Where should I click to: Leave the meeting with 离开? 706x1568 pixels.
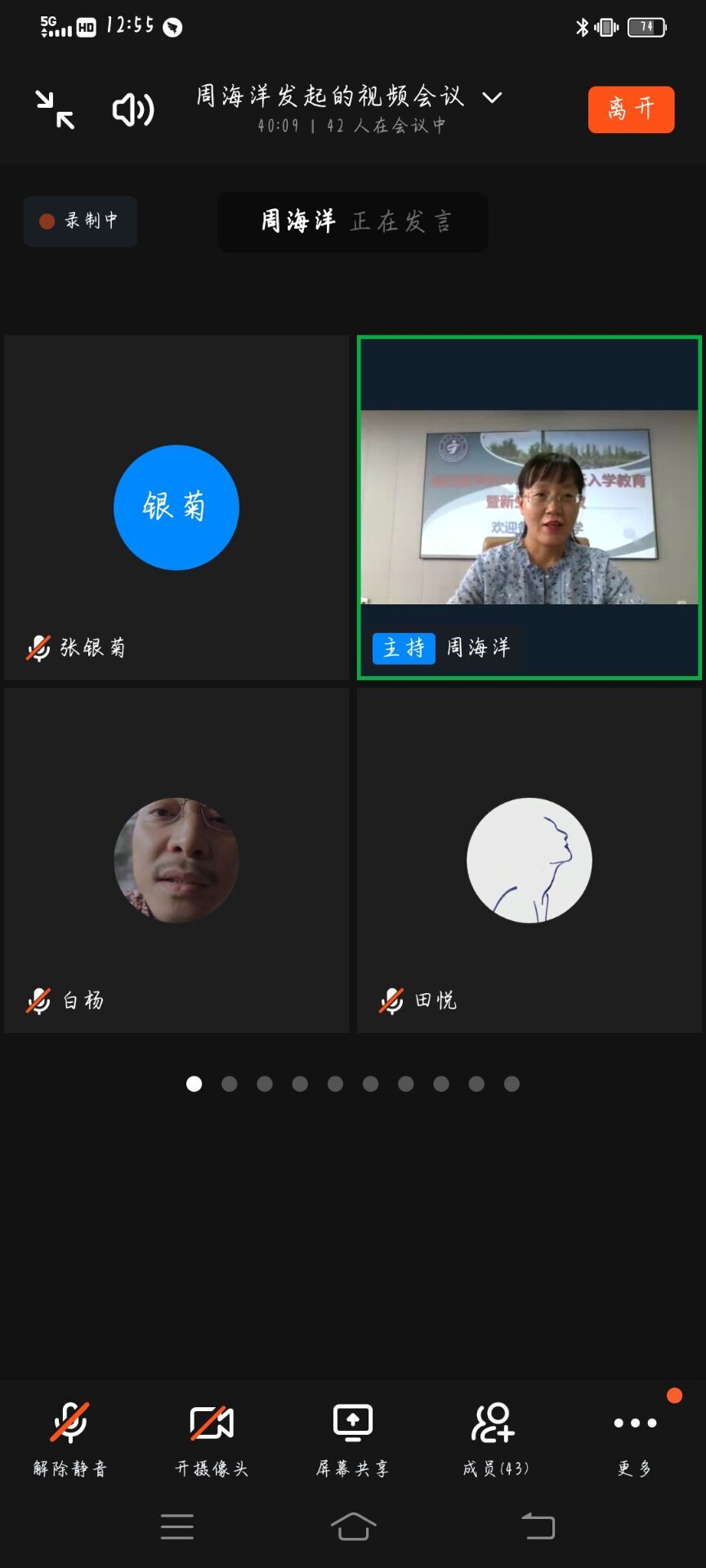[631, 109]
